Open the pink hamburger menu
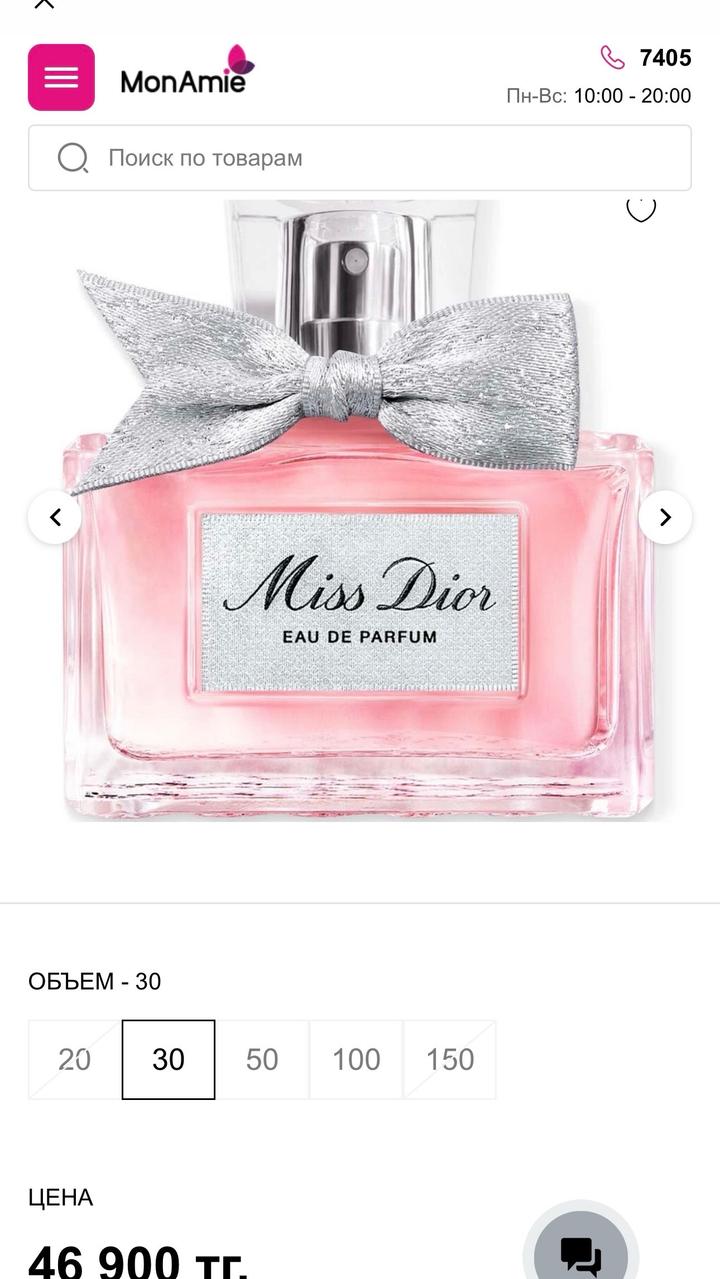The height and width of the screenshot is (1279, 720). 61,77
